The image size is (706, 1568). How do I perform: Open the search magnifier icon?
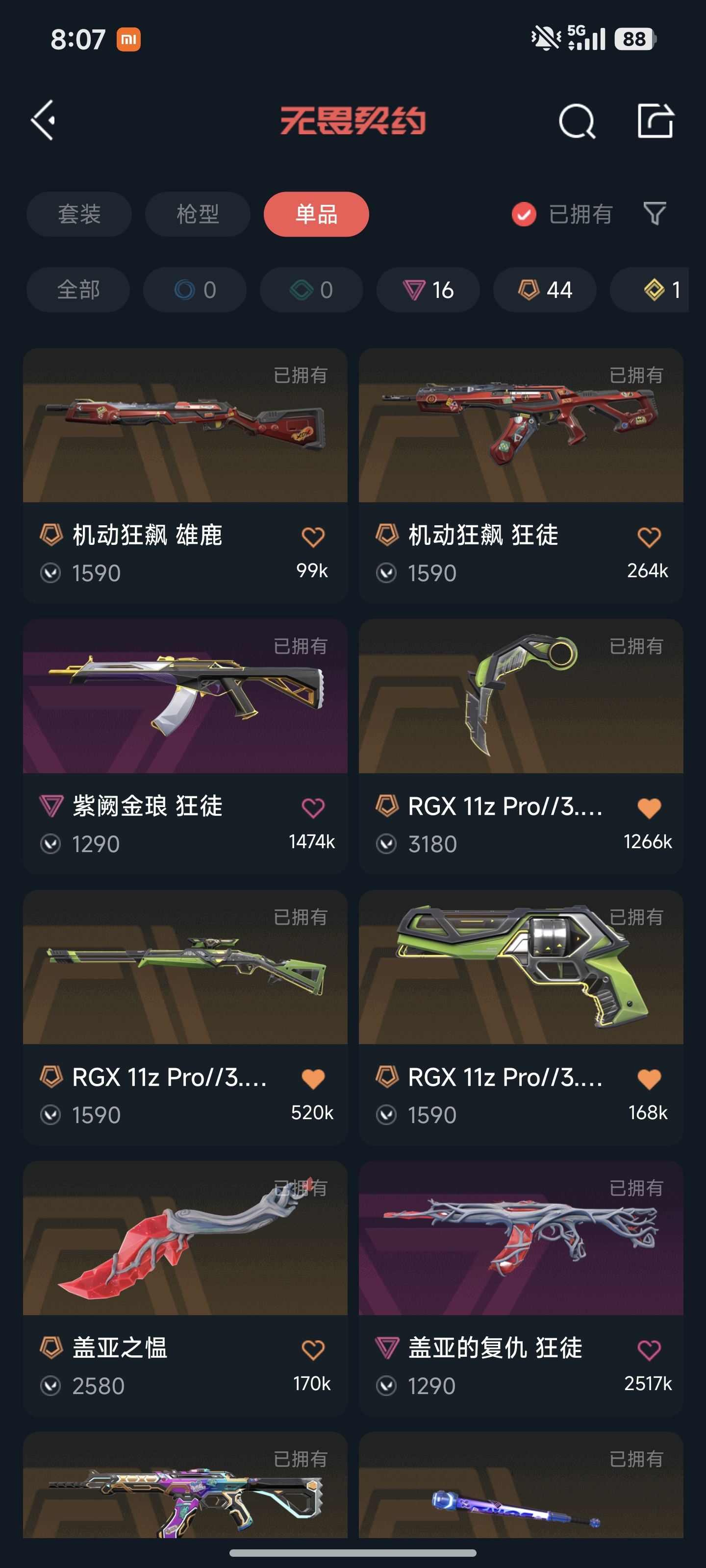tap(576, 121)
